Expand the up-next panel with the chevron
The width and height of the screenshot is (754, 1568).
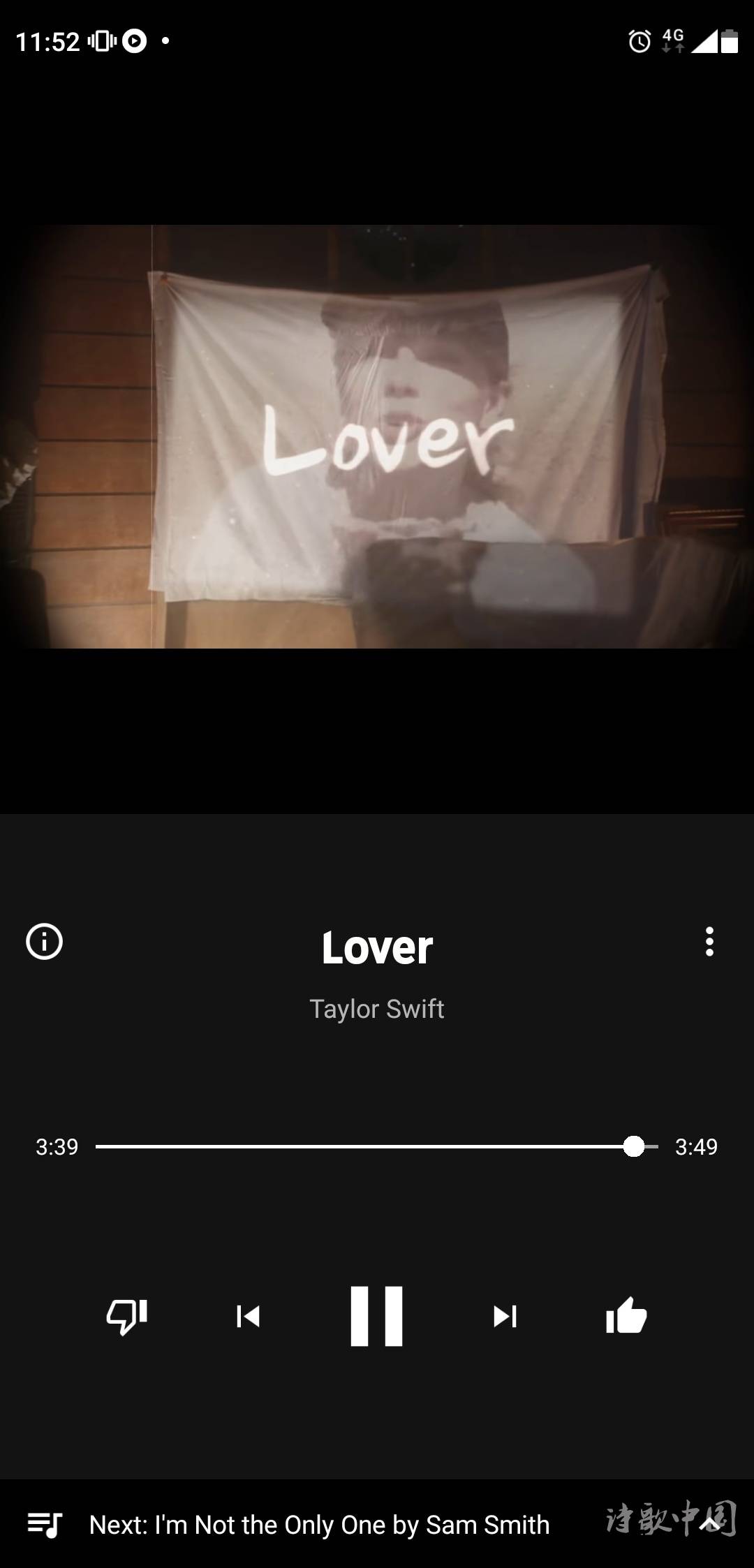[x=710, y=1525]
